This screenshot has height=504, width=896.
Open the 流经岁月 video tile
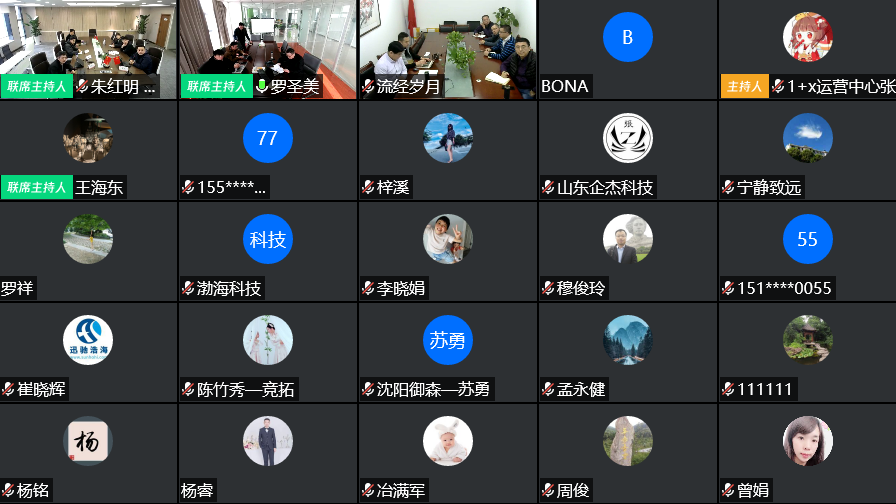[x=447, y=48]
